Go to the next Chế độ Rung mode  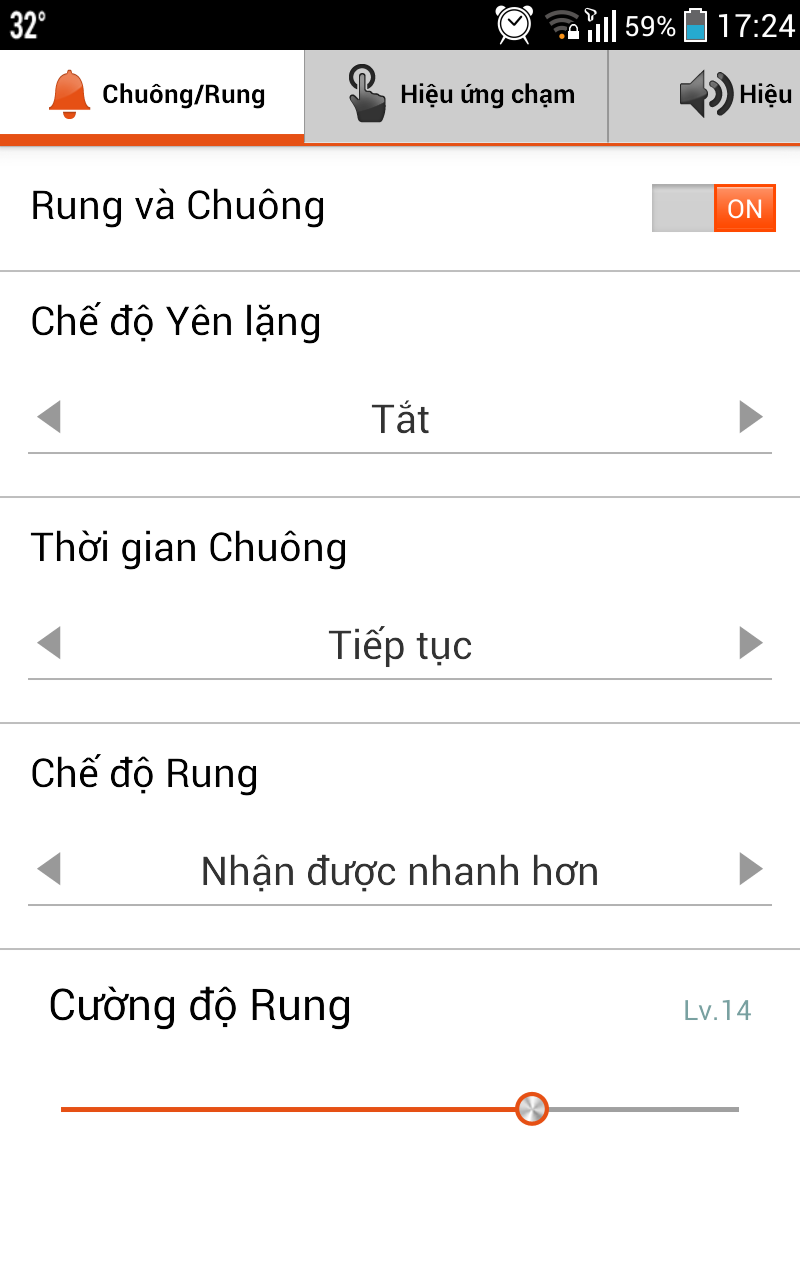[750, 869]
